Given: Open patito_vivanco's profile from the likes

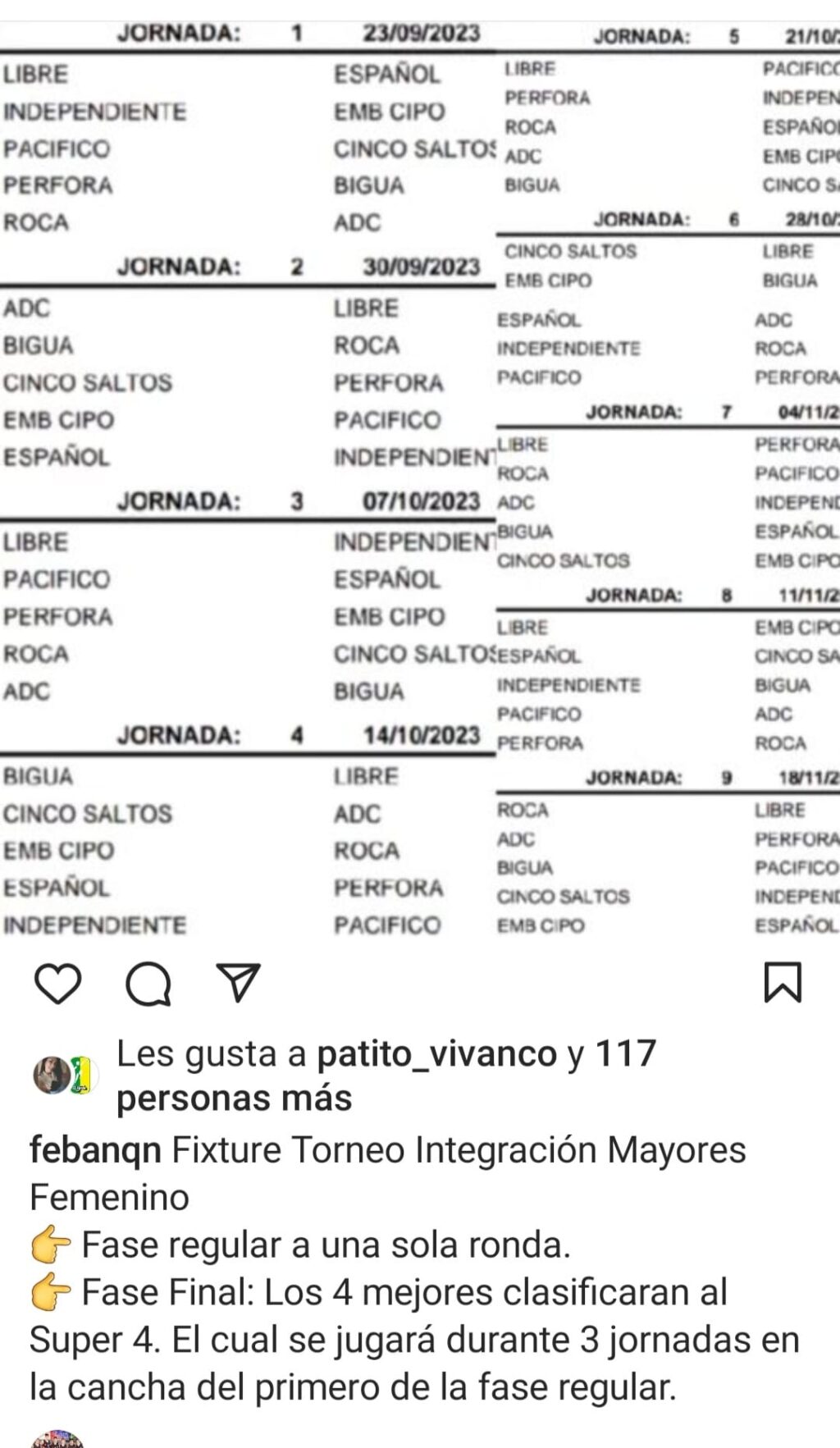Looking at the screenshot, I should (x=436, y=1053).
